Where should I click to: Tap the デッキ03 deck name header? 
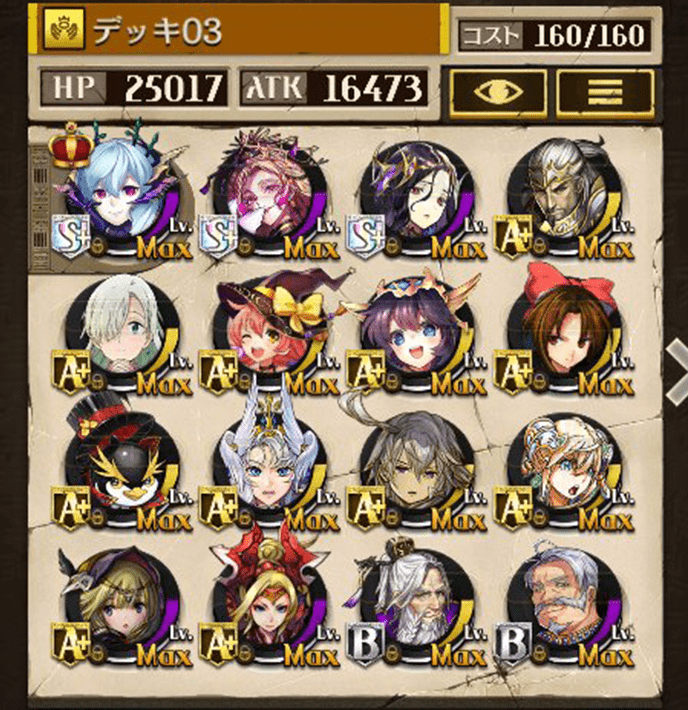point(240,32)
